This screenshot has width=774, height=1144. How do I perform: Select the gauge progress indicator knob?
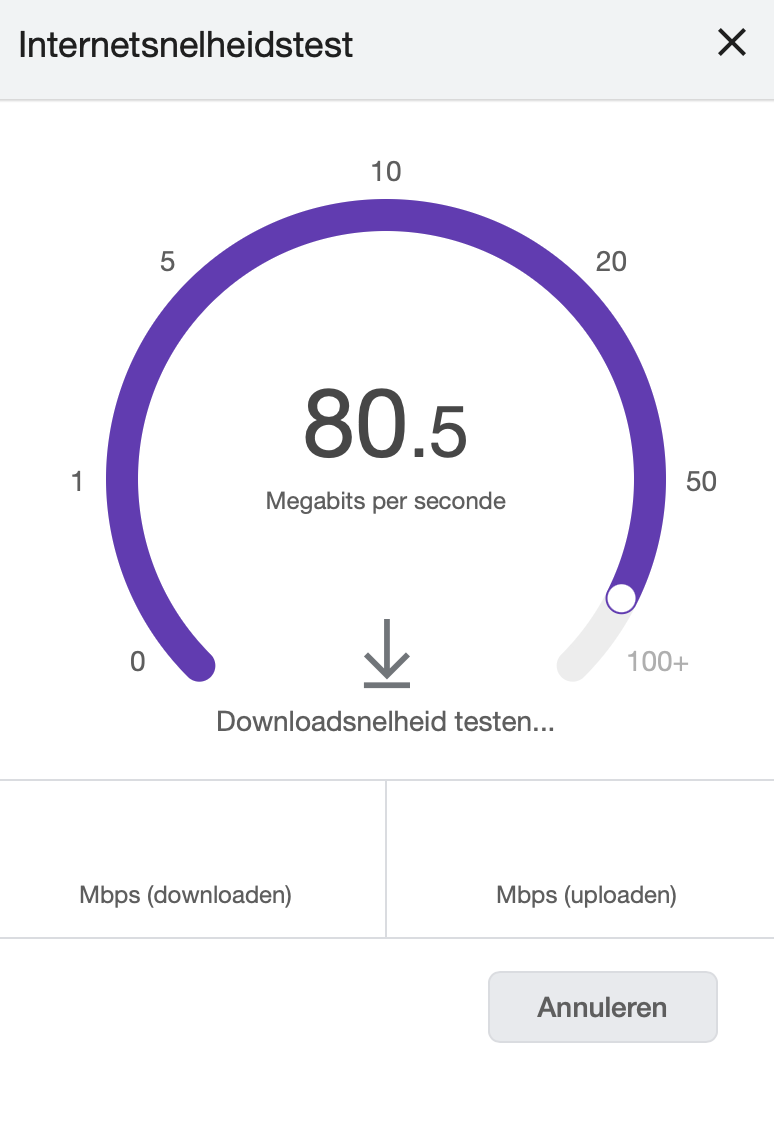click(x=621, y=599)
